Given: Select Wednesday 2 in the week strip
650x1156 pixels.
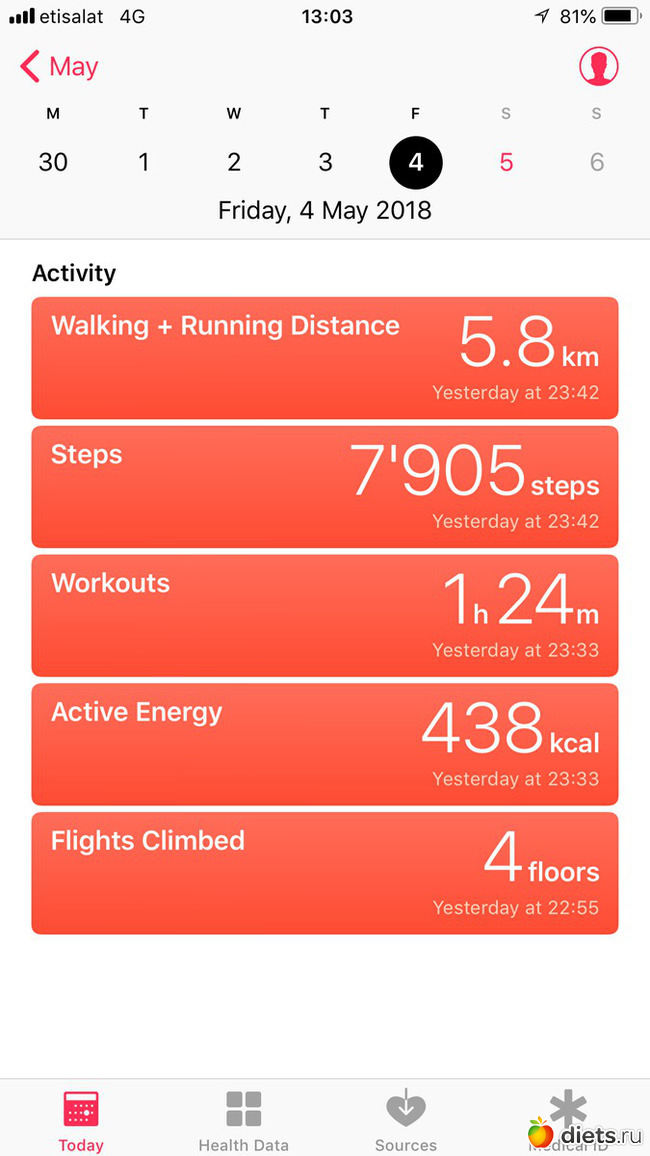Looking at the screenshot, I should 234,162.
